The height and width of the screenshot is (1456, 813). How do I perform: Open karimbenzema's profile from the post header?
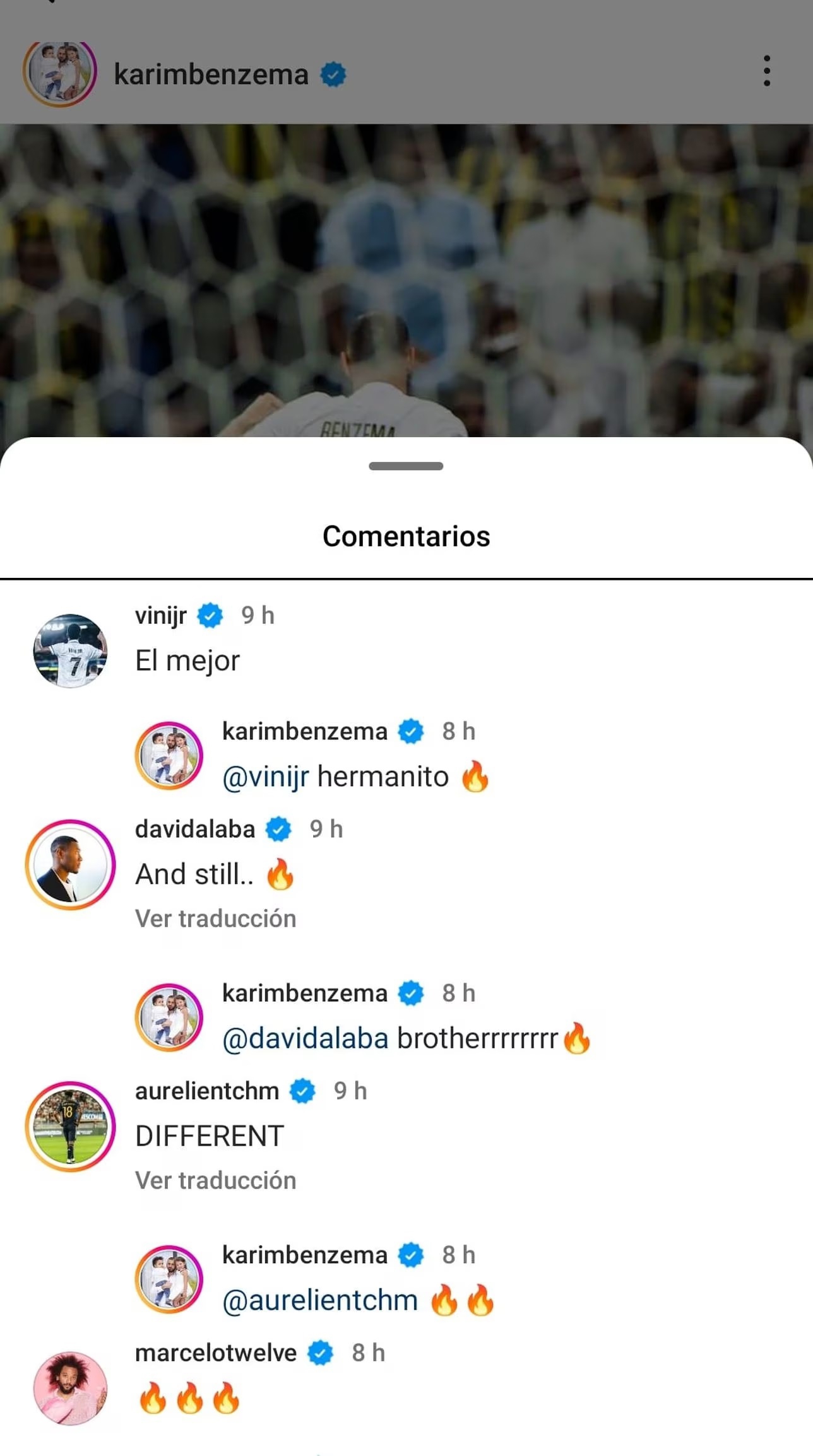(x=211, y=74)
